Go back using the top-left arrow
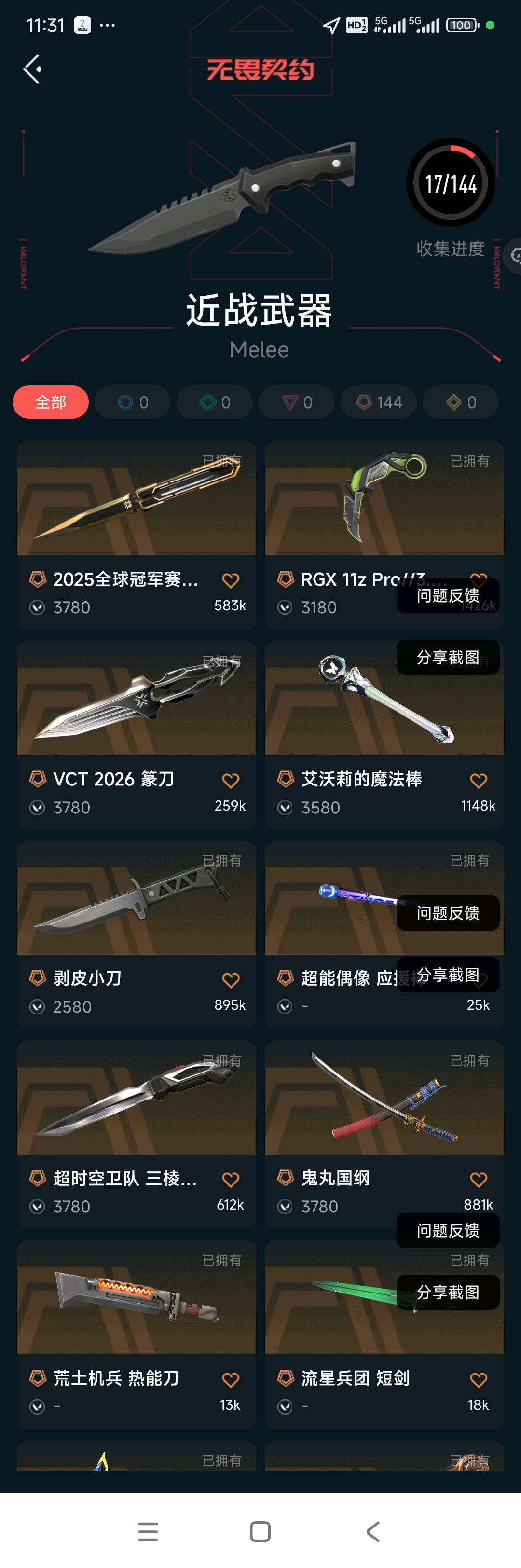Image resolution: width=521 pixels, height=1568 pixels. 32,69
